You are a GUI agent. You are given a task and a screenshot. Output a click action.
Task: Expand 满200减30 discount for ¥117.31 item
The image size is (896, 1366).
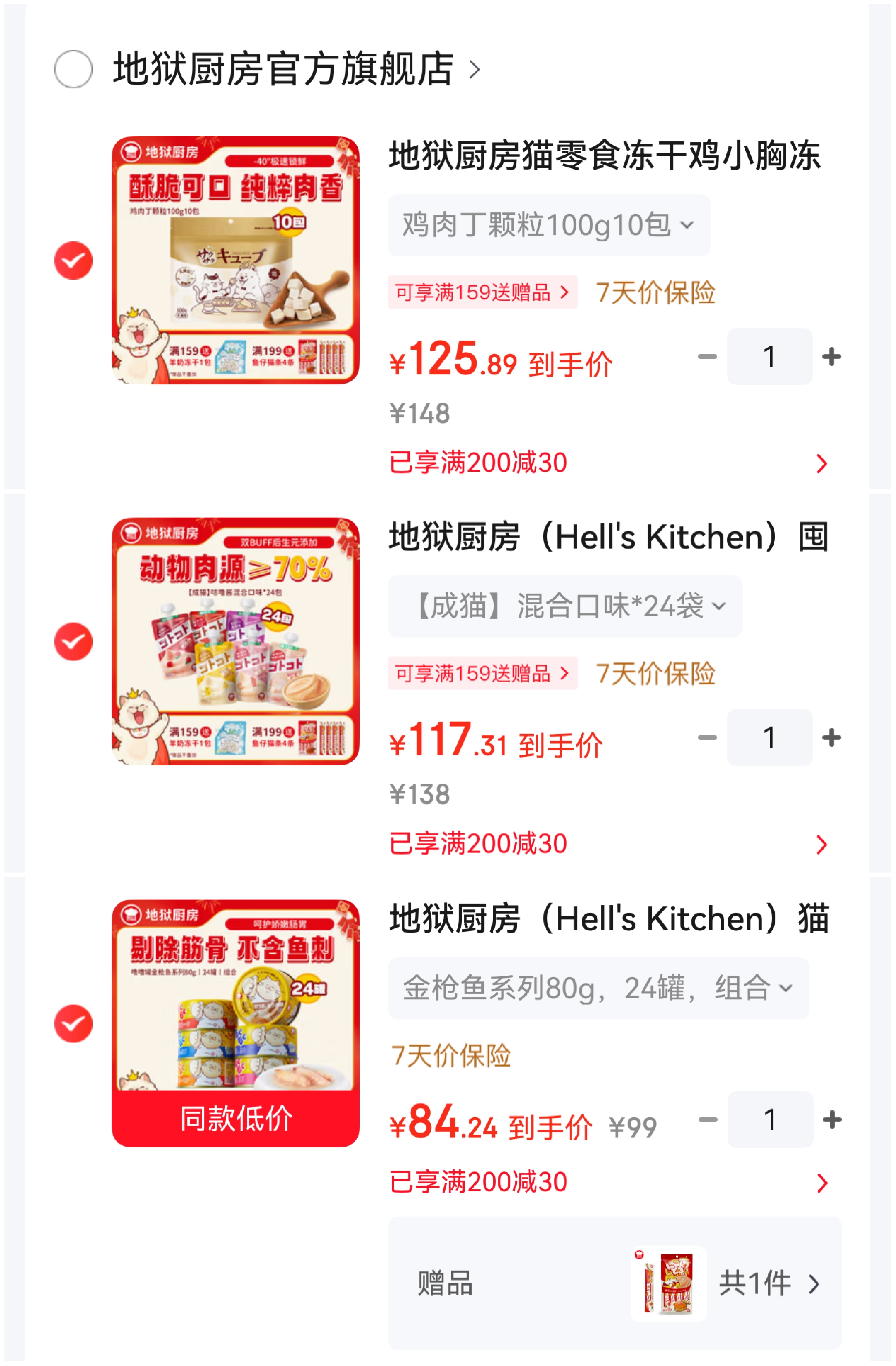[x=821, y=844]
